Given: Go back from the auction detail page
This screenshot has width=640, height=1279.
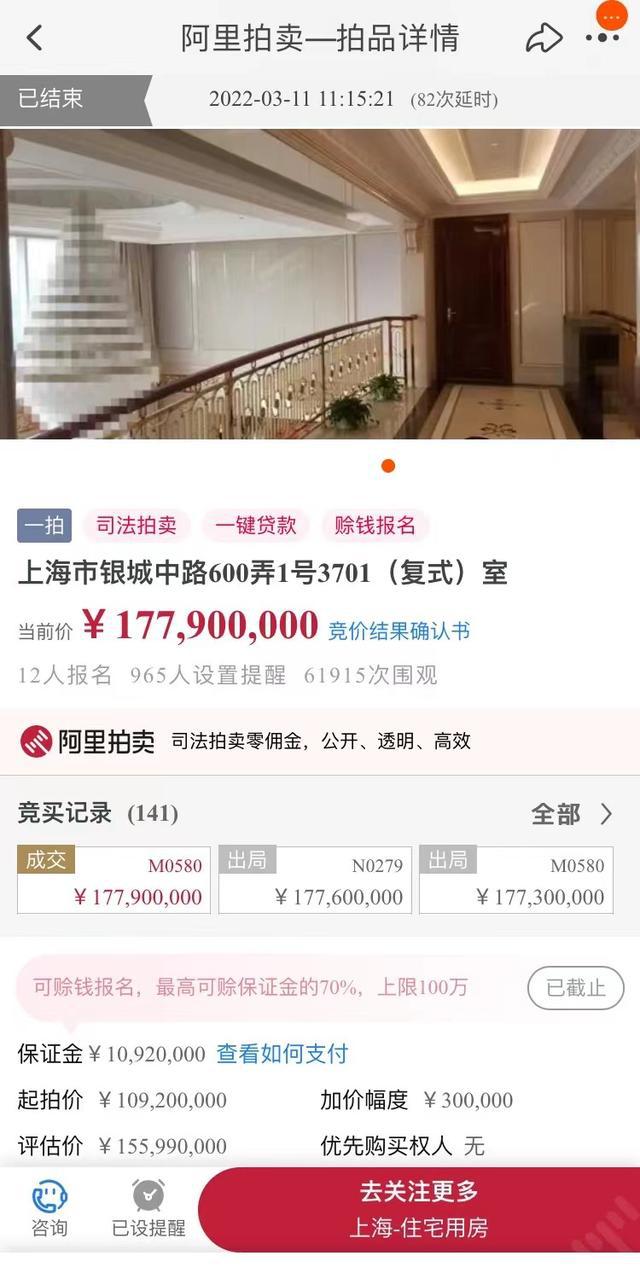Looking at the screenshot, I should click(34, 38).
